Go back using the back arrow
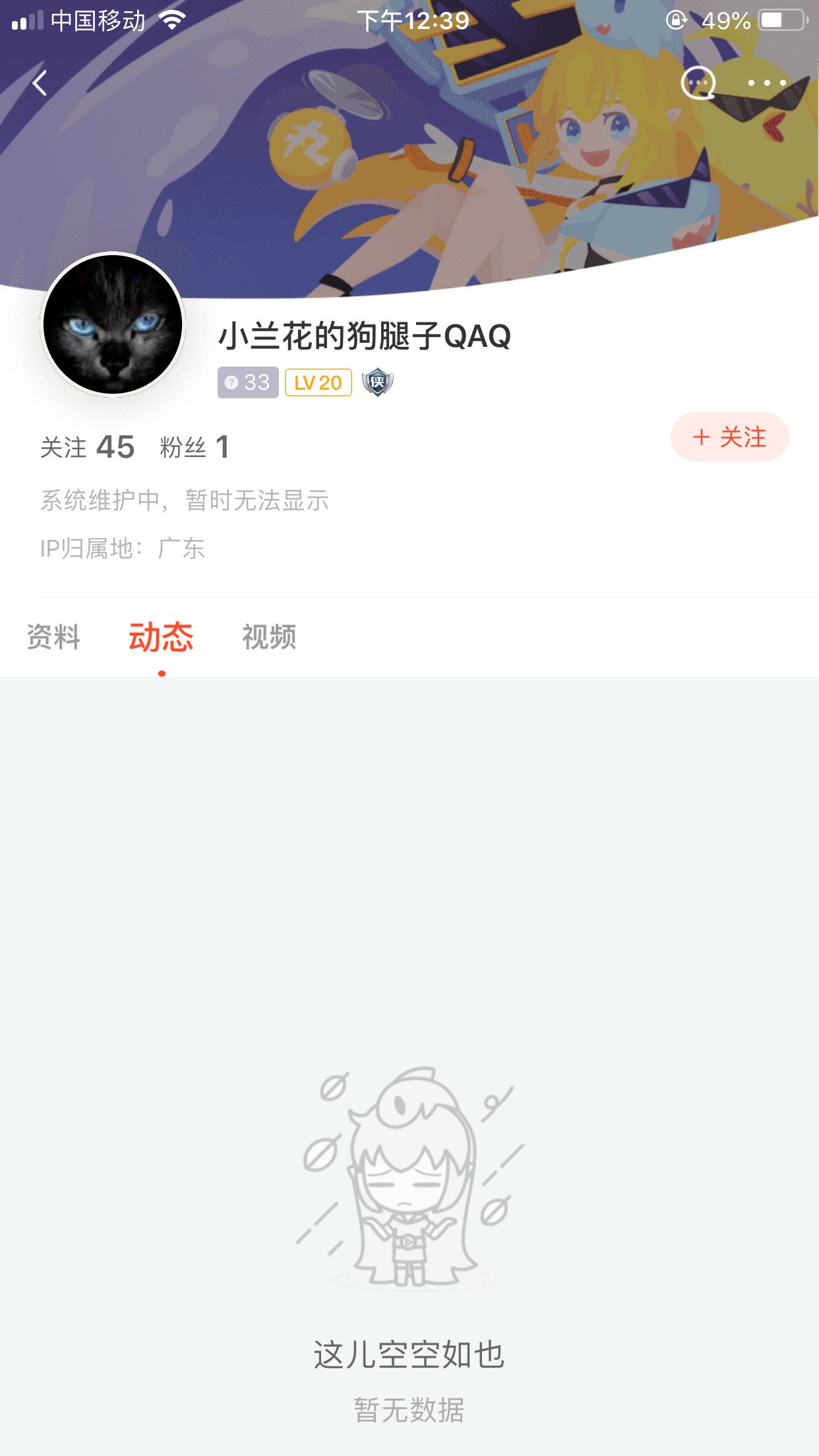 (x=40, y=83)
